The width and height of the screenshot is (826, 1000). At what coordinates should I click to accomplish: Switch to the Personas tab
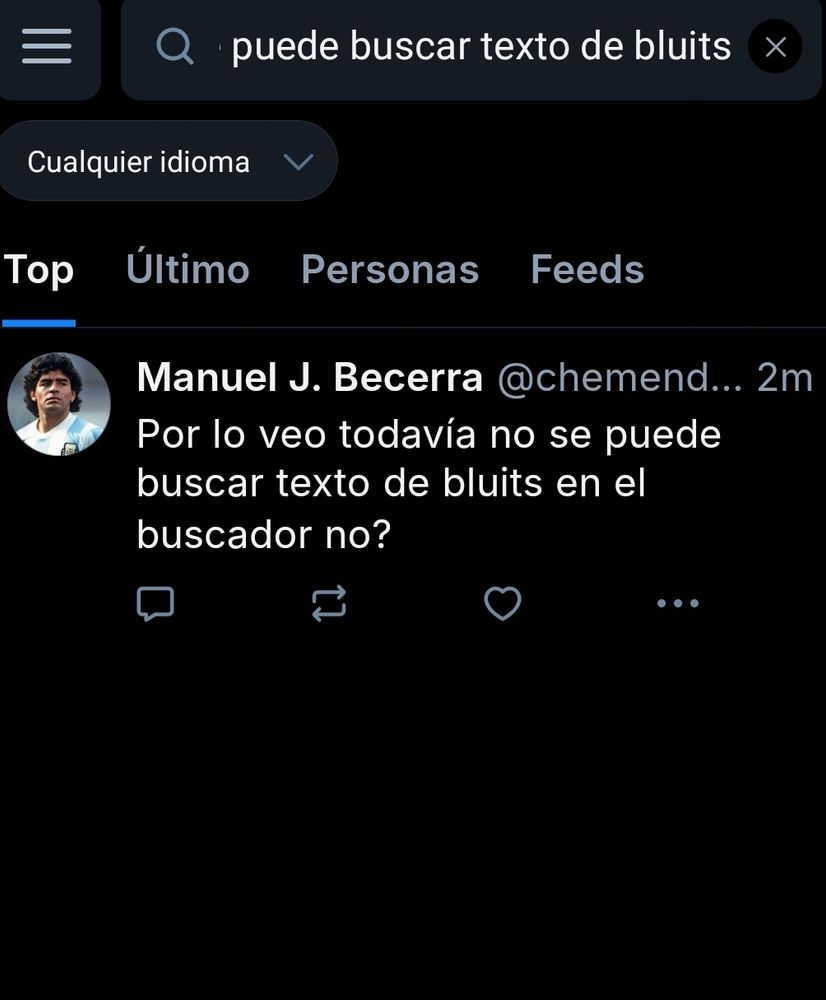click(x=390, y=270)
